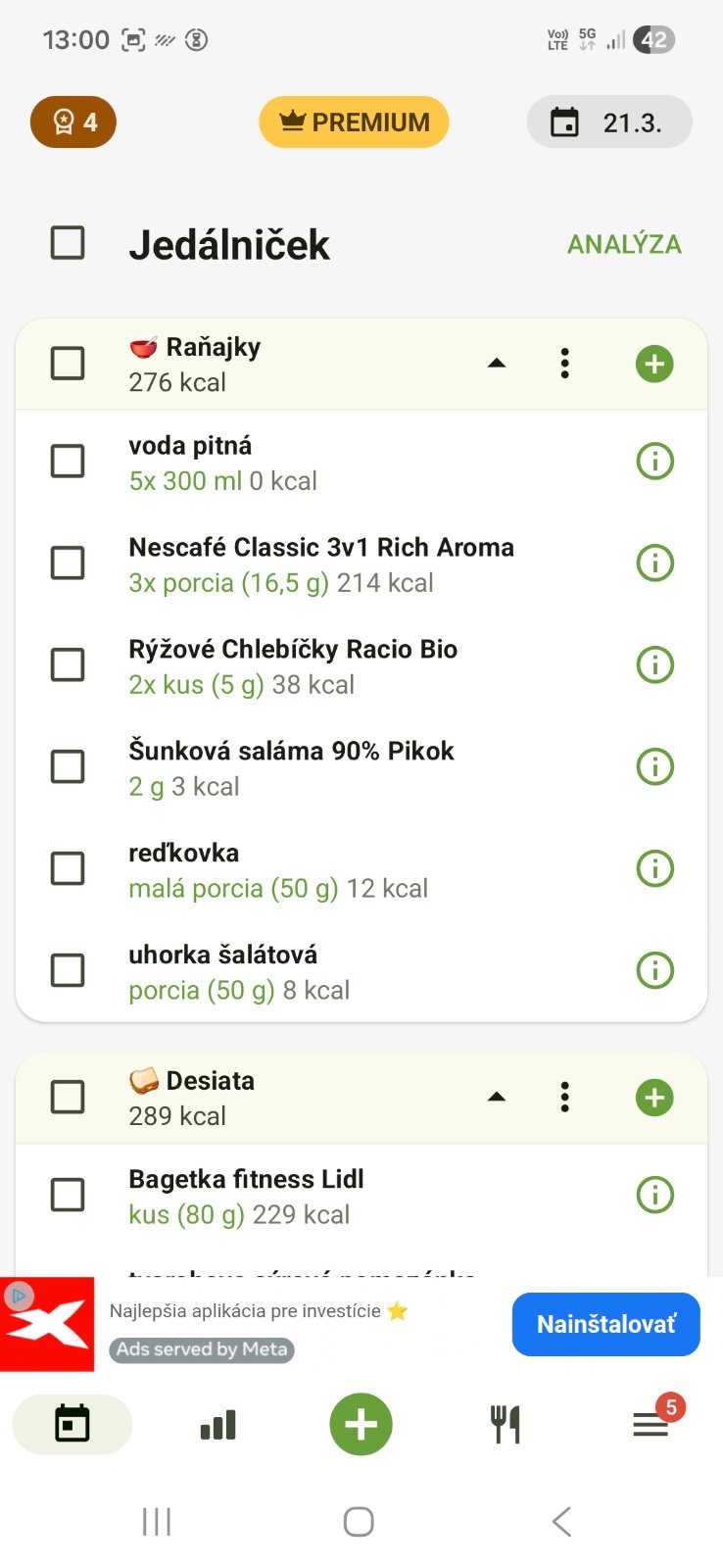This screenshot has height=1568, width=723.
Task: Open the Ryžové Chlebíčky Racio Bio entry
Action: [x=293, y=665]
